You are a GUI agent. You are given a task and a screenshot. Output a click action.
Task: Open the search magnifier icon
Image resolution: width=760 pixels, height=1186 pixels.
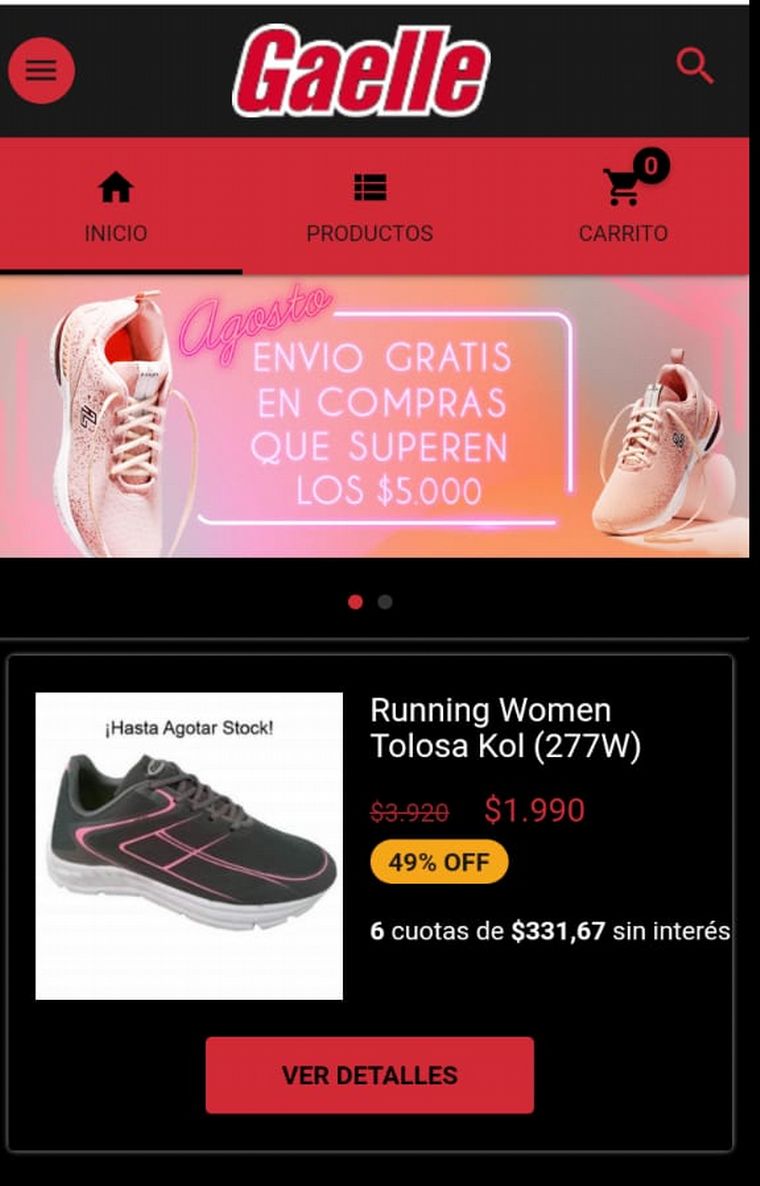tap(694, 67)
